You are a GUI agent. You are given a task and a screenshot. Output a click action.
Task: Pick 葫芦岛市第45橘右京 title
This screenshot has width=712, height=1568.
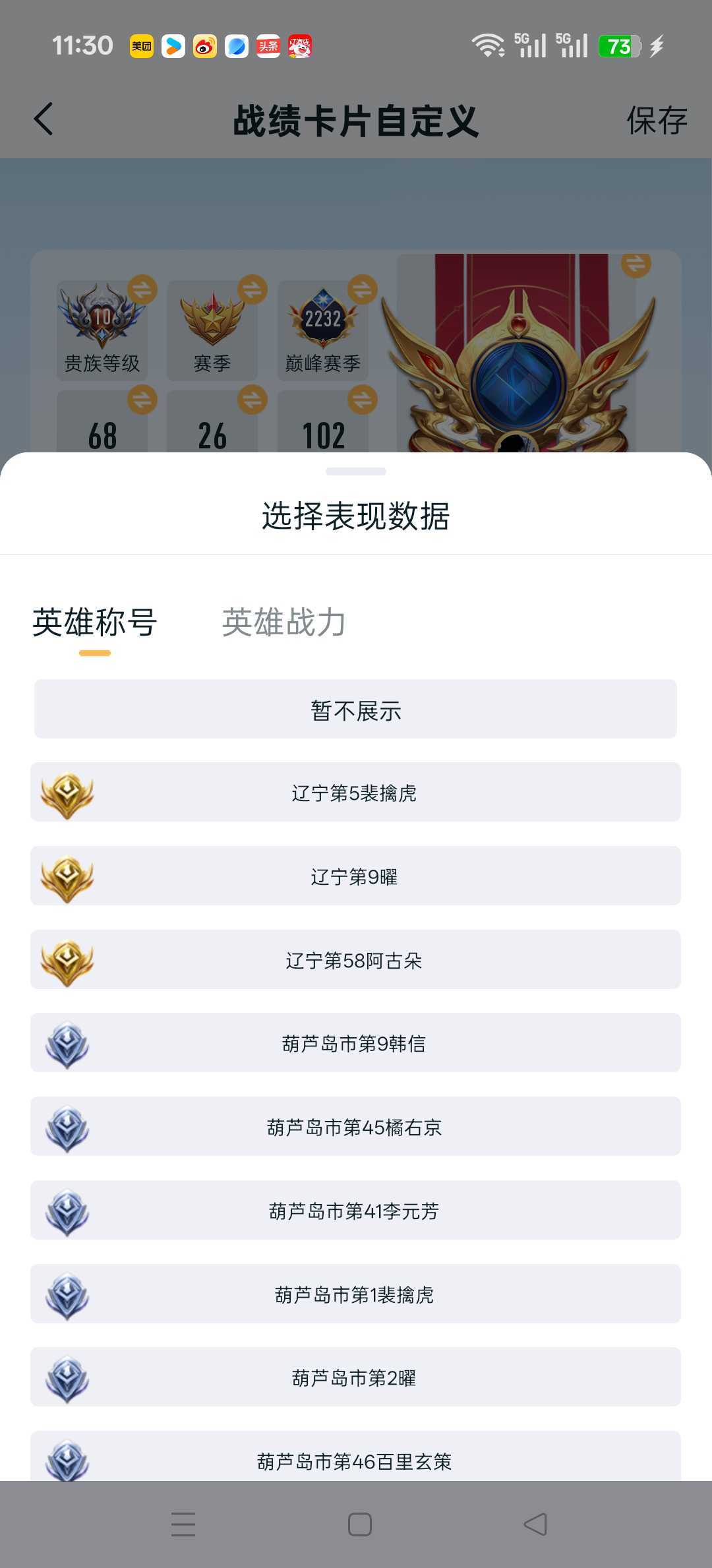(x=355, y=1127)
